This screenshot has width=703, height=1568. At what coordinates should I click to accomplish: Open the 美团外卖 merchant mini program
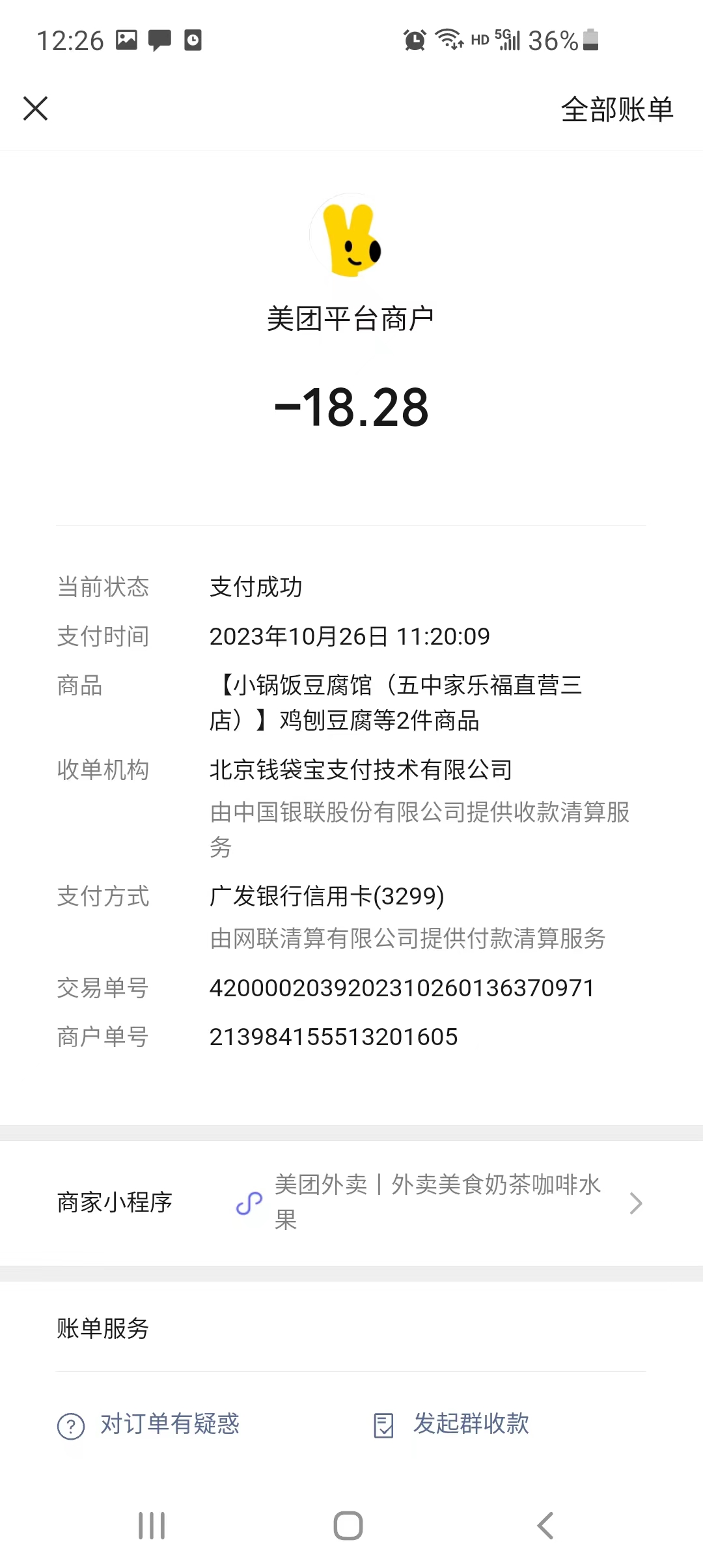pos(437,1202)
